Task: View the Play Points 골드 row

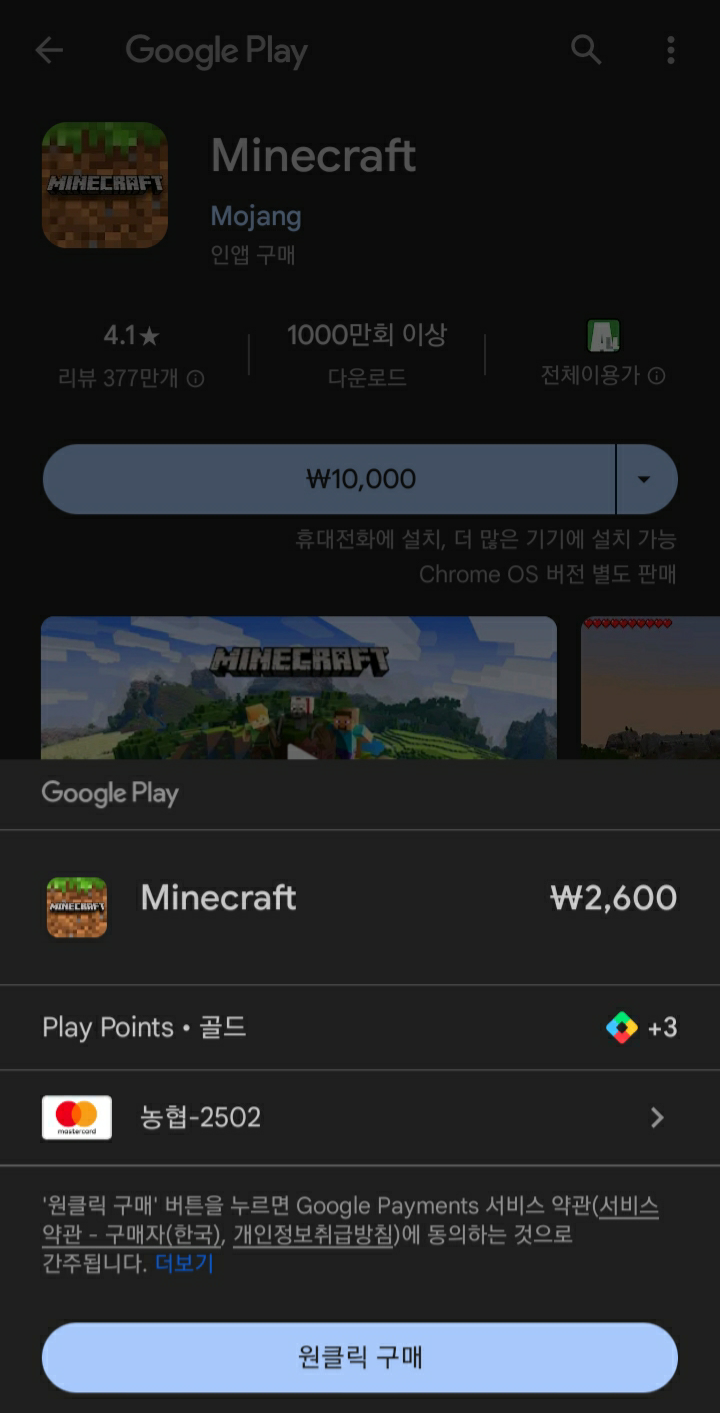Action: pos(360,1027)
